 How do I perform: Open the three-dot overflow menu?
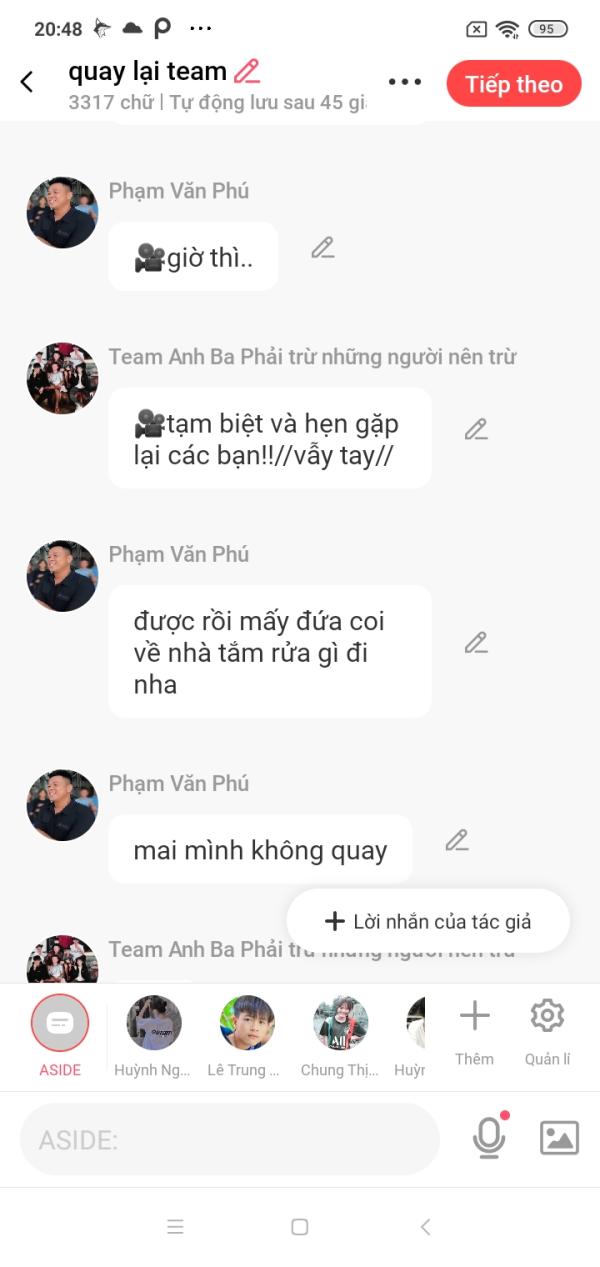[405, 82]
